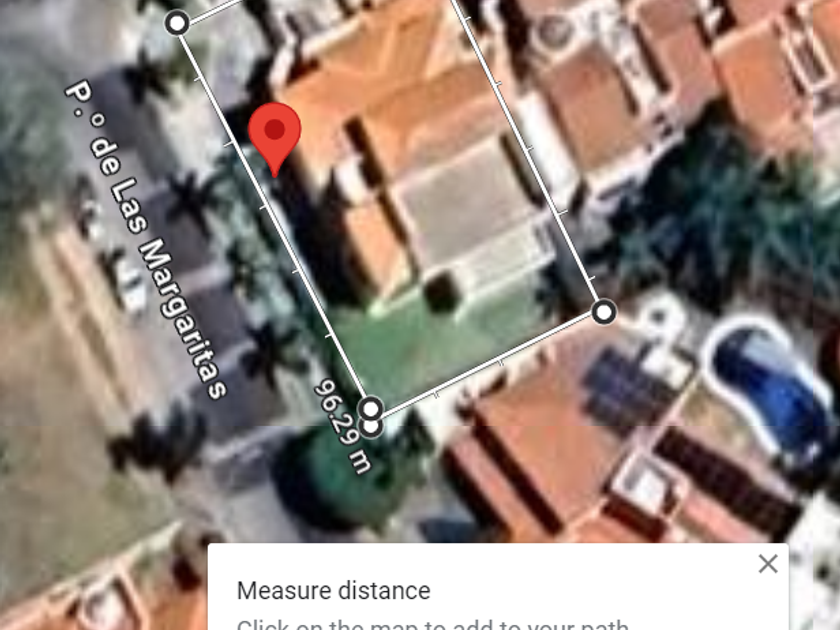Select the measurement point at top left corner
The width and height of the screenshot is (840, 630).
pos(177,23)
